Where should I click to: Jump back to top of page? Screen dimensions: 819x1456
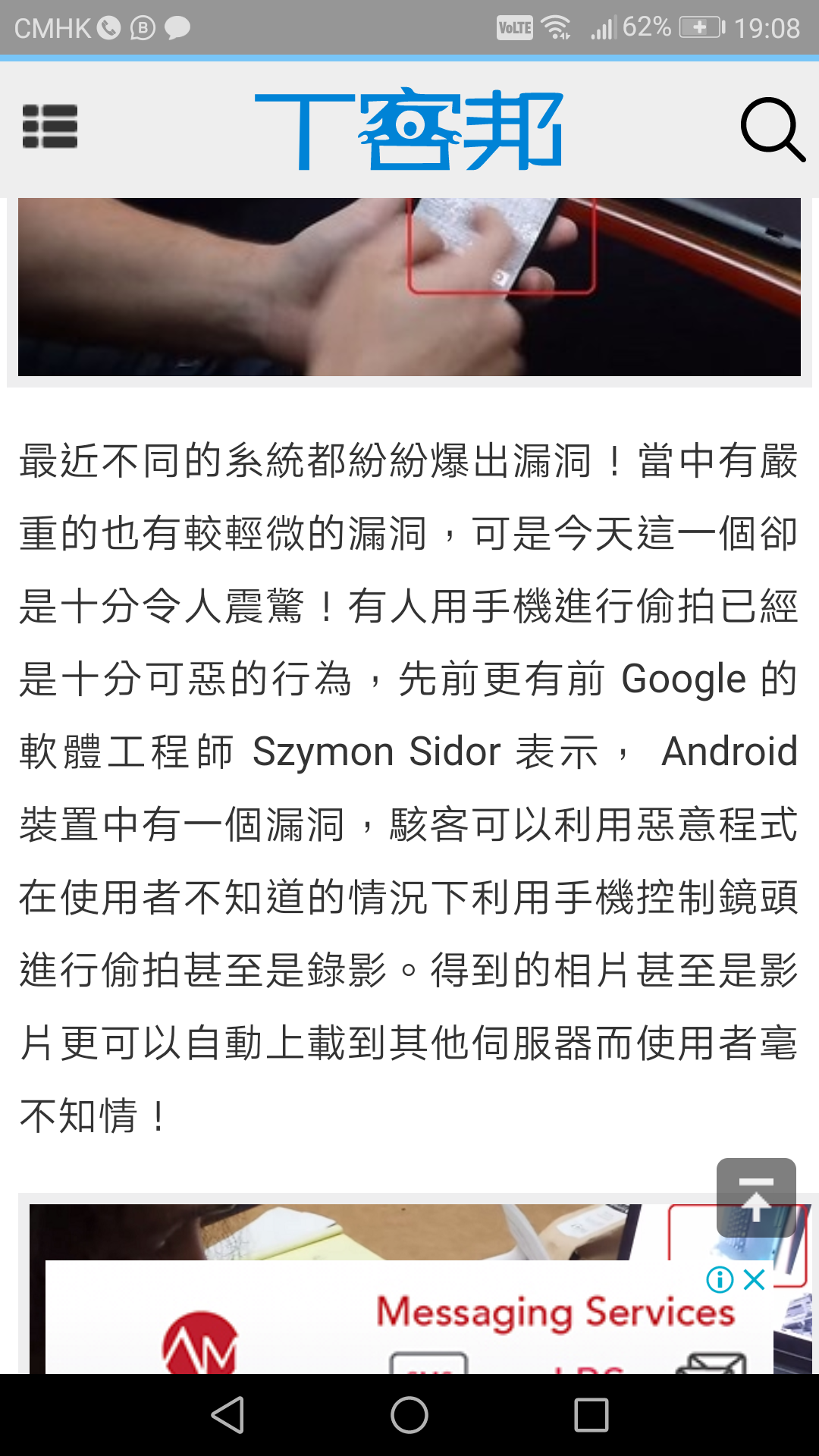click(x=755, y=1197)
